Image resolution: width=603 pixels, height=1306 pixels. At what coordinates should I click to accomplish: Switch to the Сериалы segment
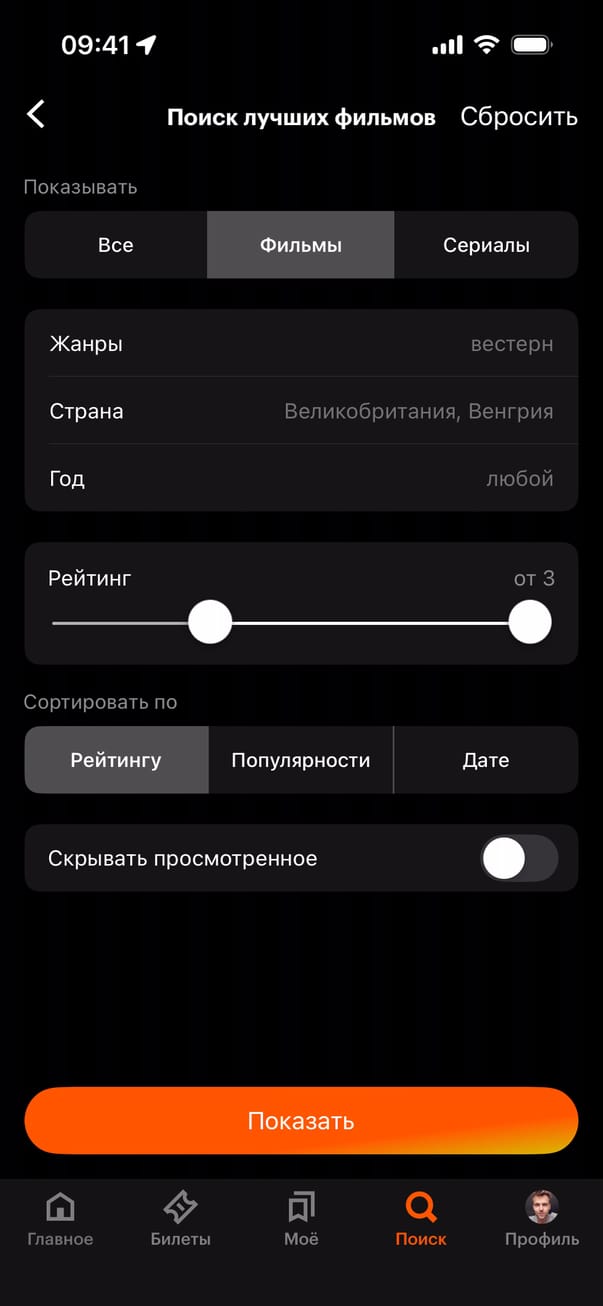[x=486, y=245]
